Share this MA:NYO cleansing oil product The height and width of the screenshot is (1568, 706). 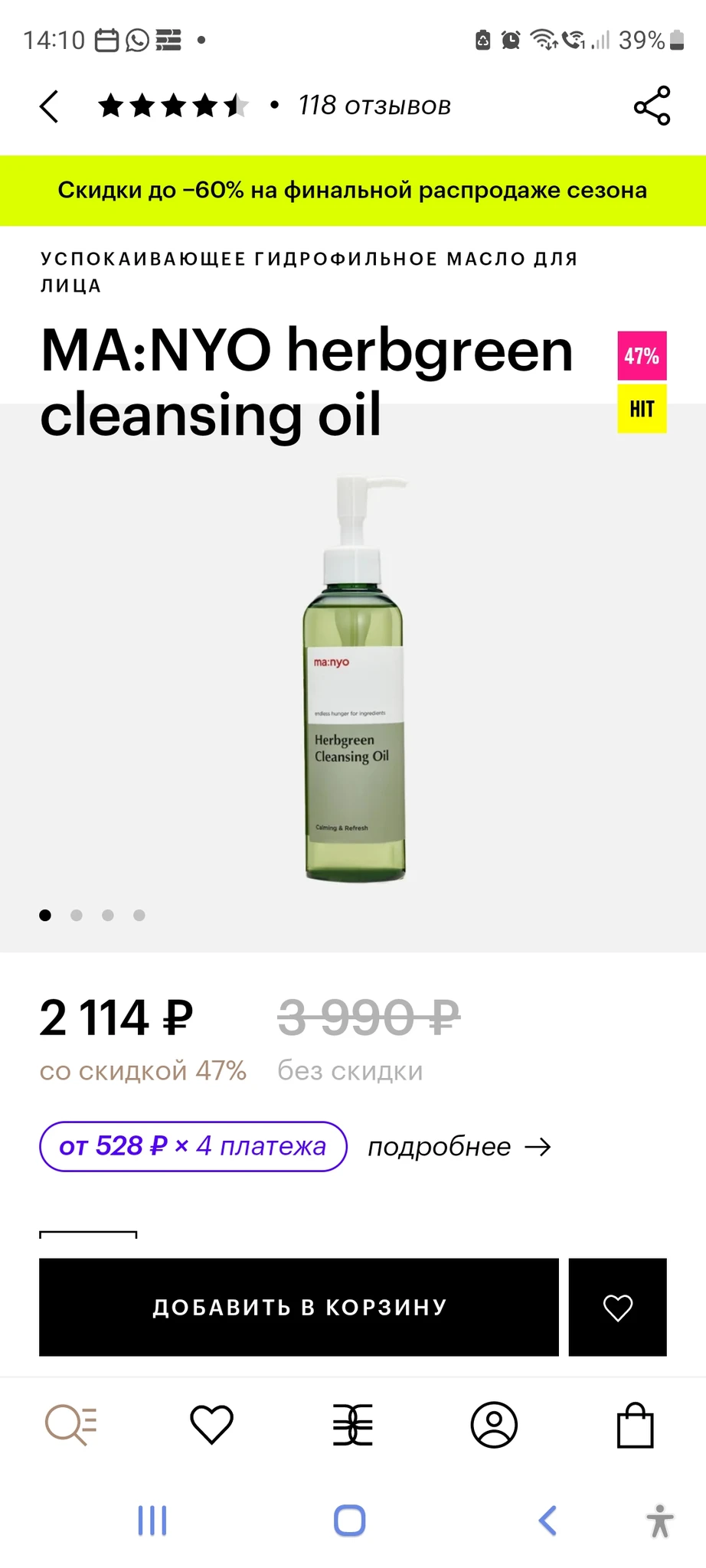point(652,106)
